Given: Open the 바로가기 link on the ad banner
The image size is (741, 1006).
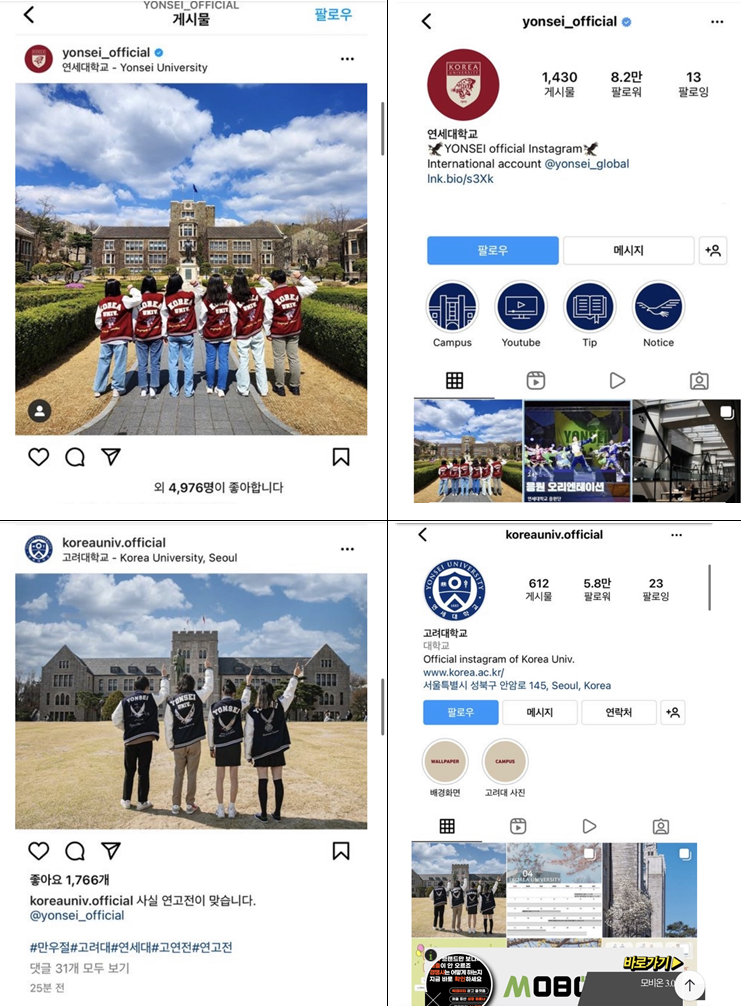Looking at the screenshot, I should [x=652, y=963].
